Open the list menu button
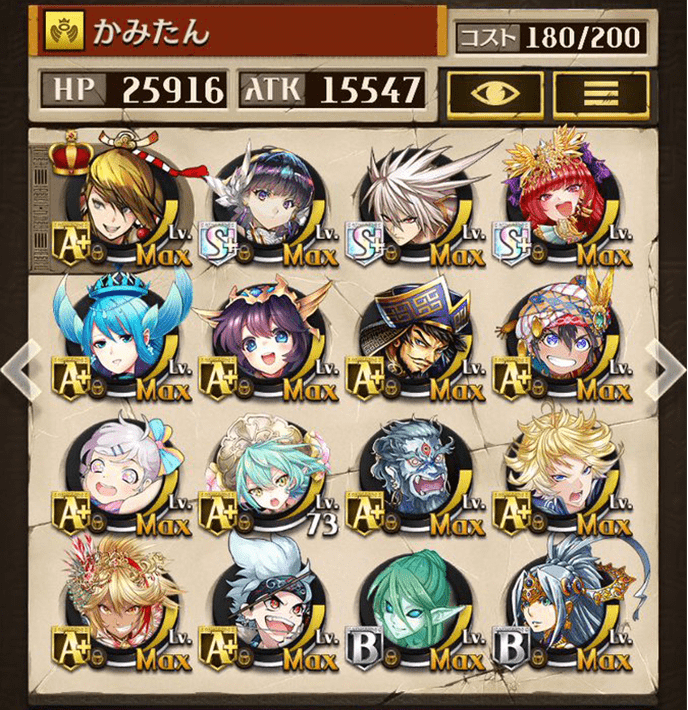 [x=601, y=93]
